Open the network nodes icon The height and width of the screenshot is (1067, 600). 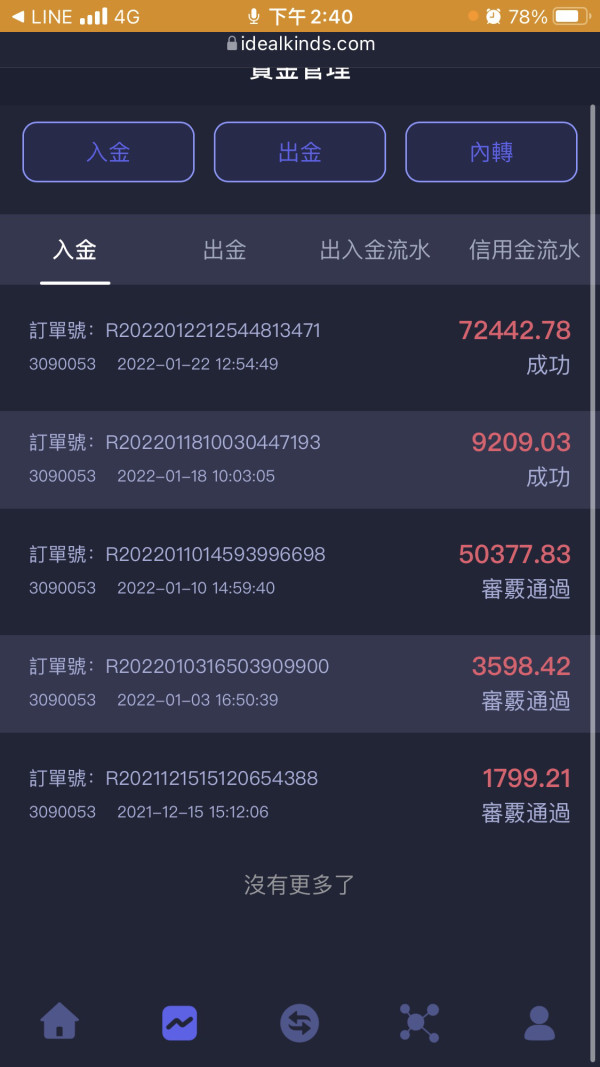[x=419, y=1023]
